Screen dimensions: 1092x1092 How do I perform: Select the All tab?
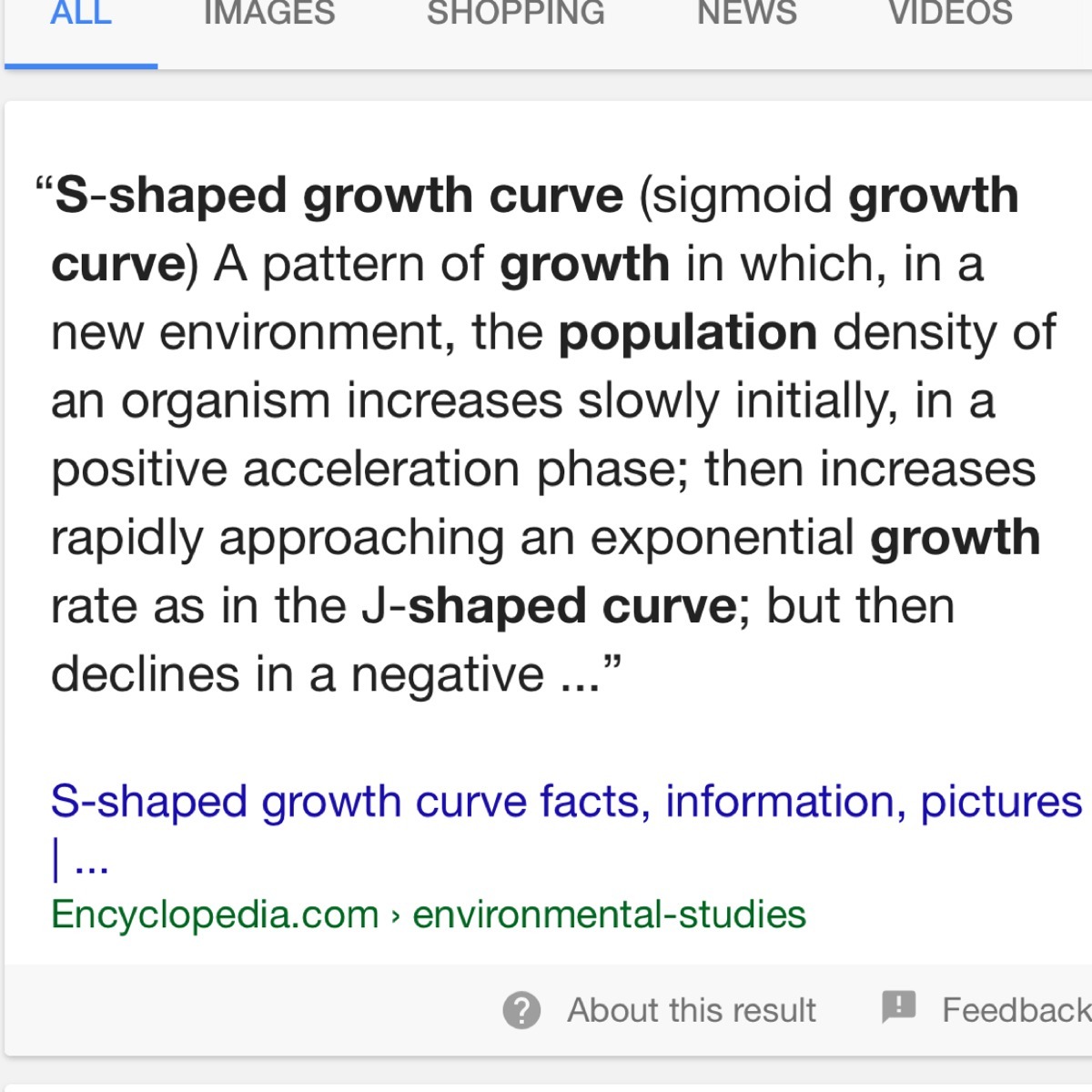pos(81,15)
